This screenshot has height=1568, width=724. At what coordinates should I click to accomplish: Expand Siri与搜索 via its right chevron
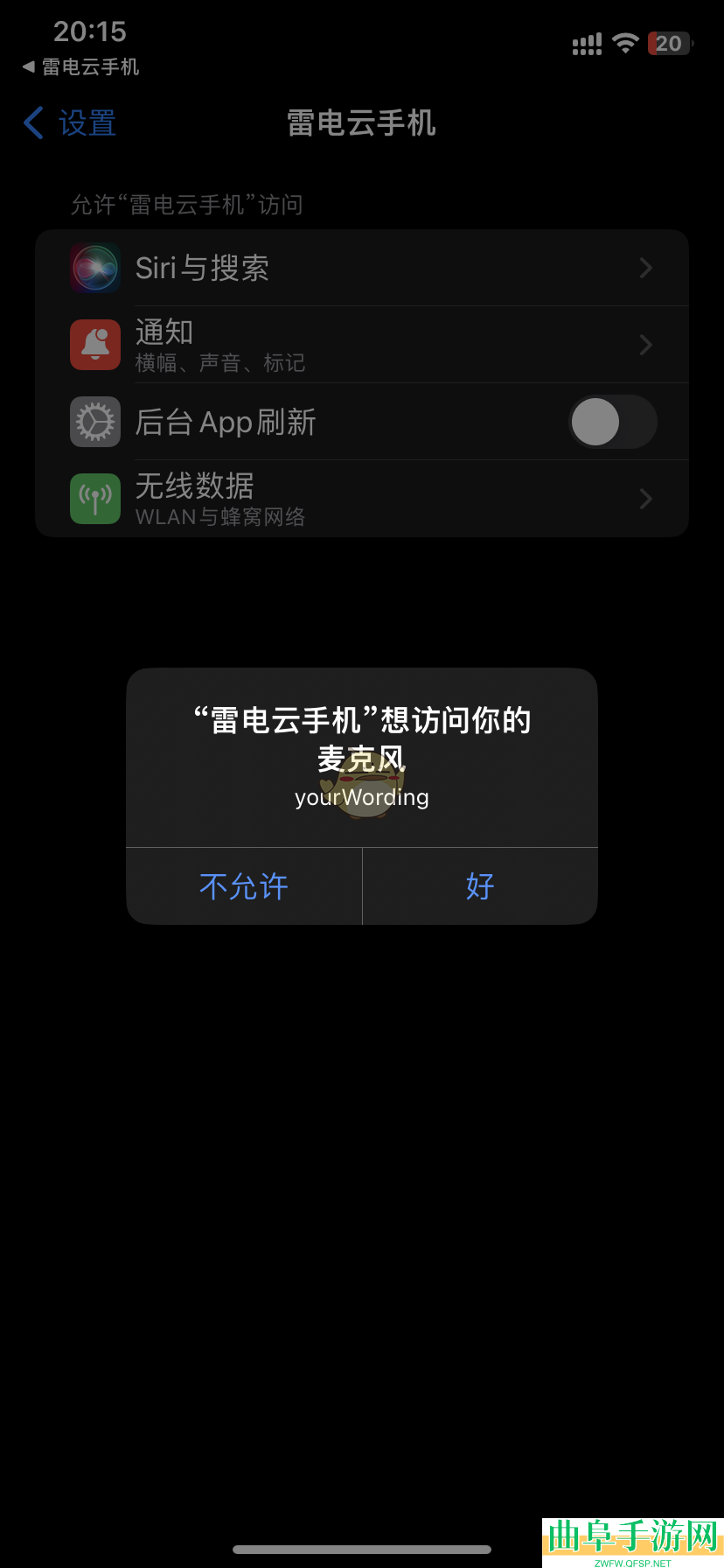(645, 268)
